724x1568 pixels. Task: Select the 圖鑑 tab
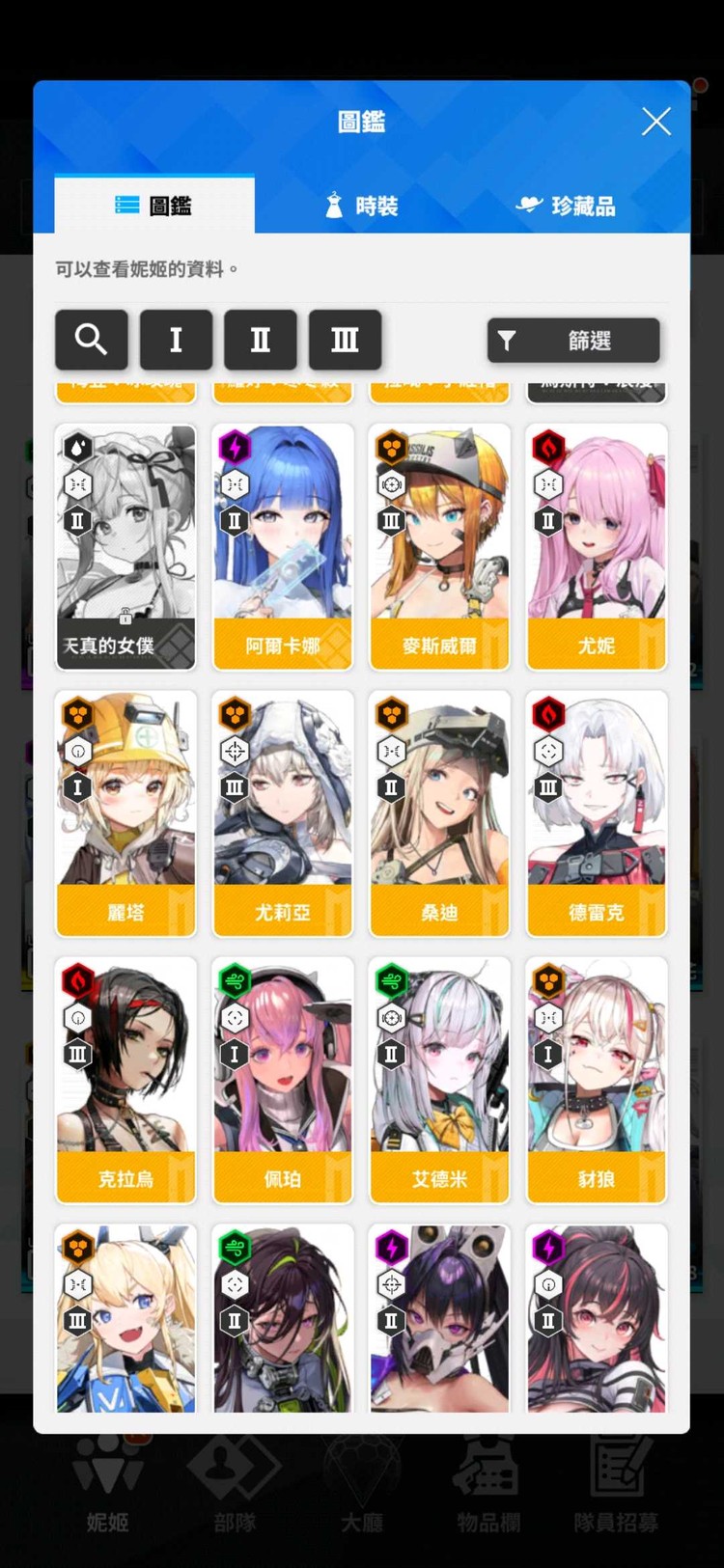coord(154,206)
